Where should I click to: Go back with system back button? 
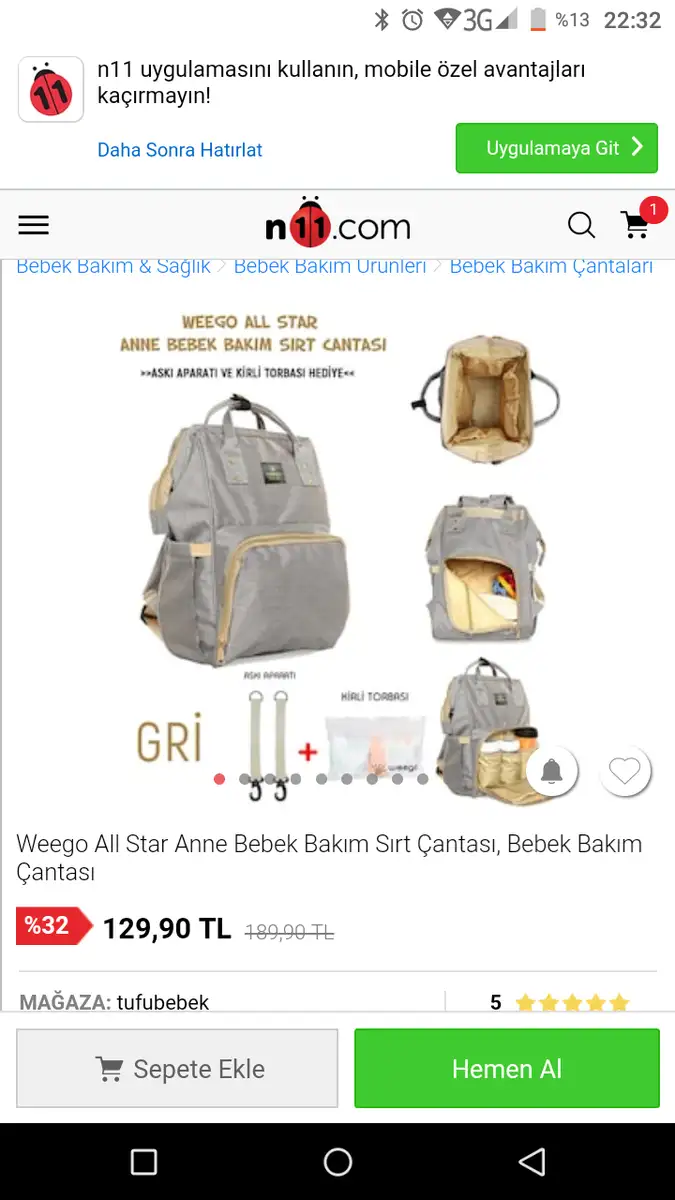coord(531,1161)
